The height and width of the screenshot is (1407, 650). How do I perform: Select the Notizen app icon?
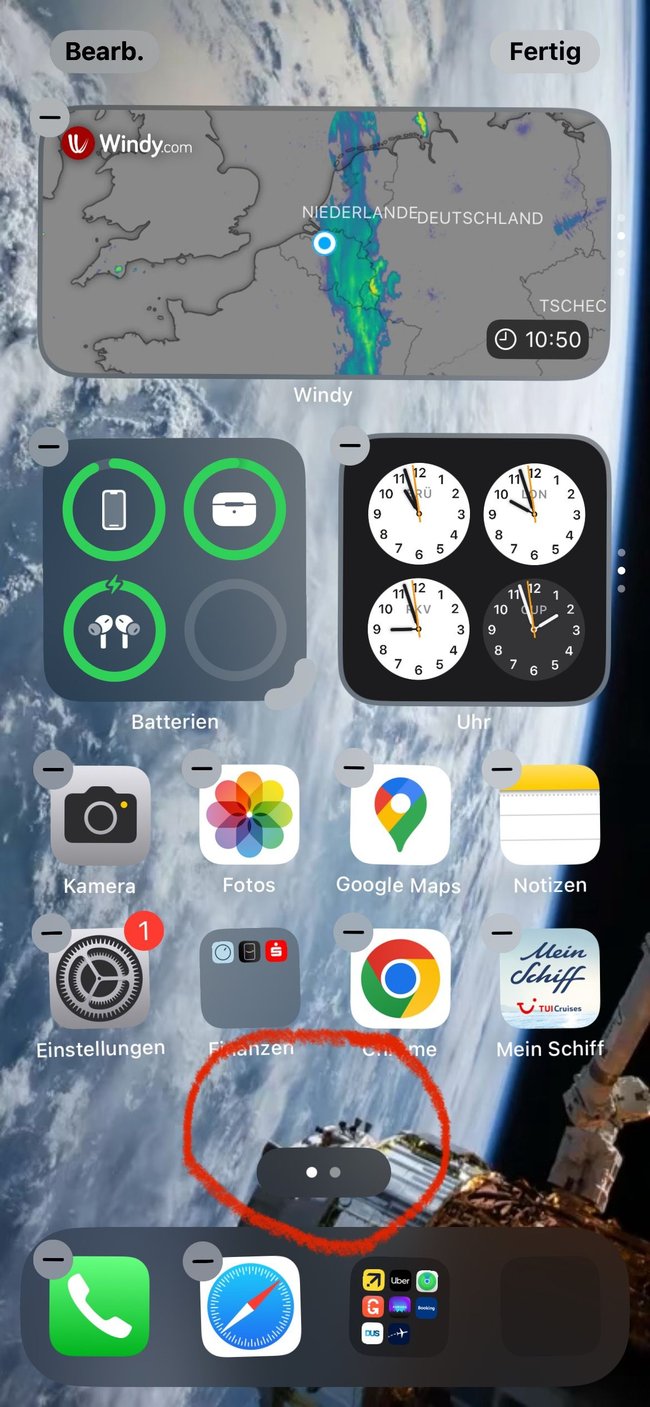tap(549, 815)
